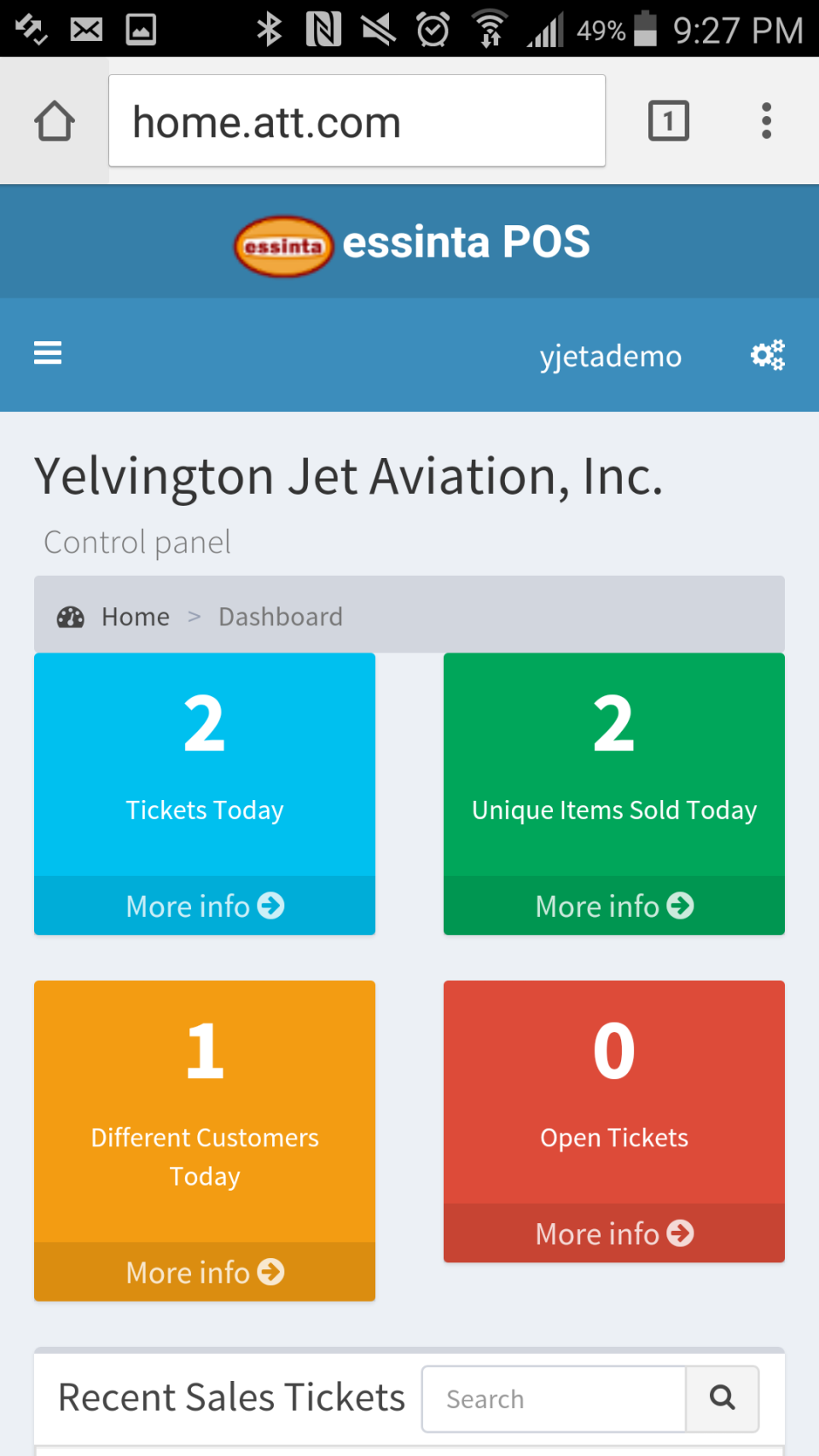Open the browser tab switcher
This screenshot has width=819, height=1456.
point(668,120)
